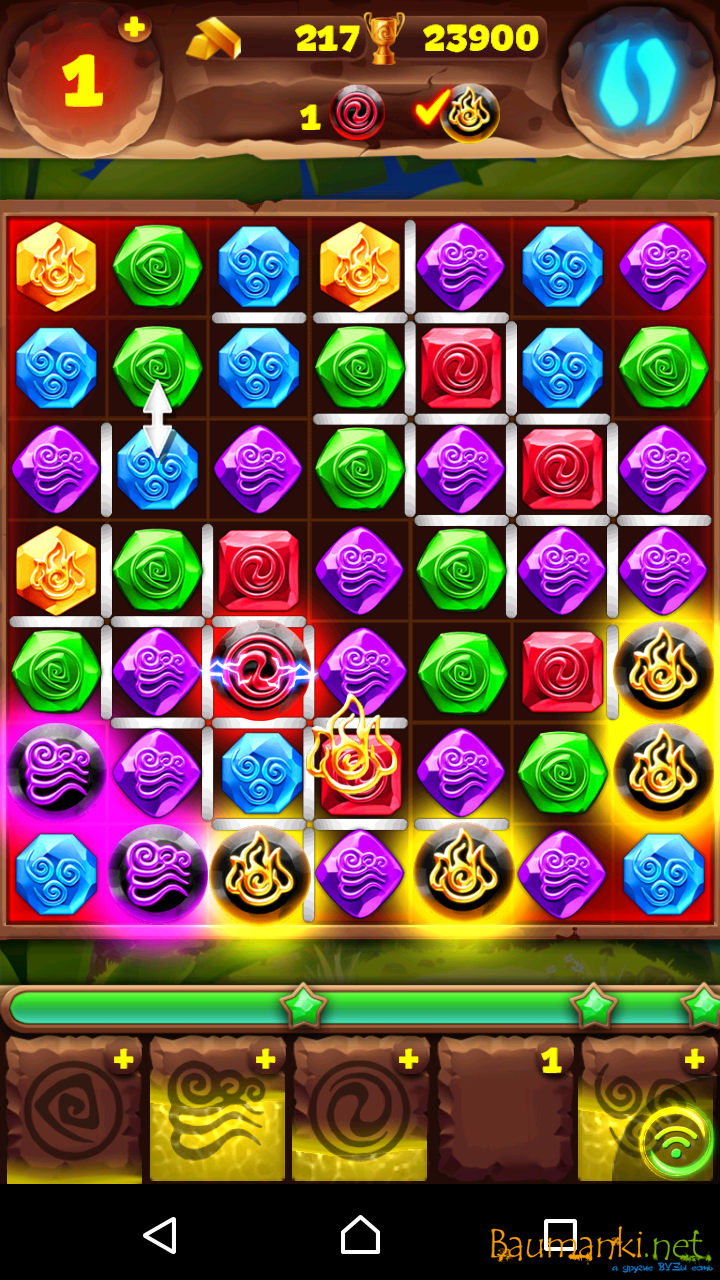Select the earth spiral booster slot
Viewport: 720px width, 1280px height.
click(x=73, y=1110)
